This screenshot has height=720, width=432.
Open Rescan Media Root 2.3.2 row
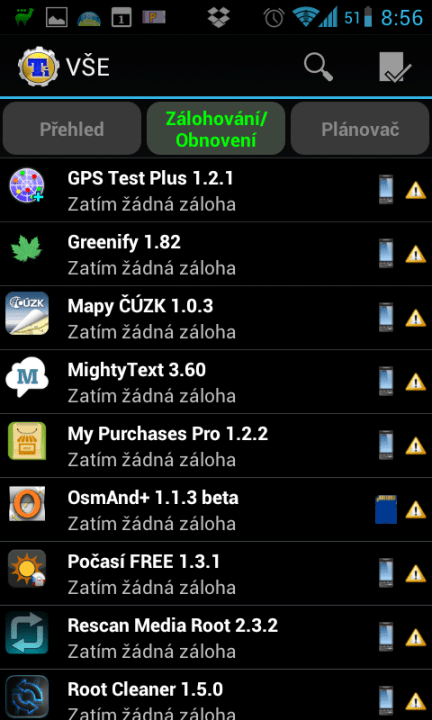216,637
